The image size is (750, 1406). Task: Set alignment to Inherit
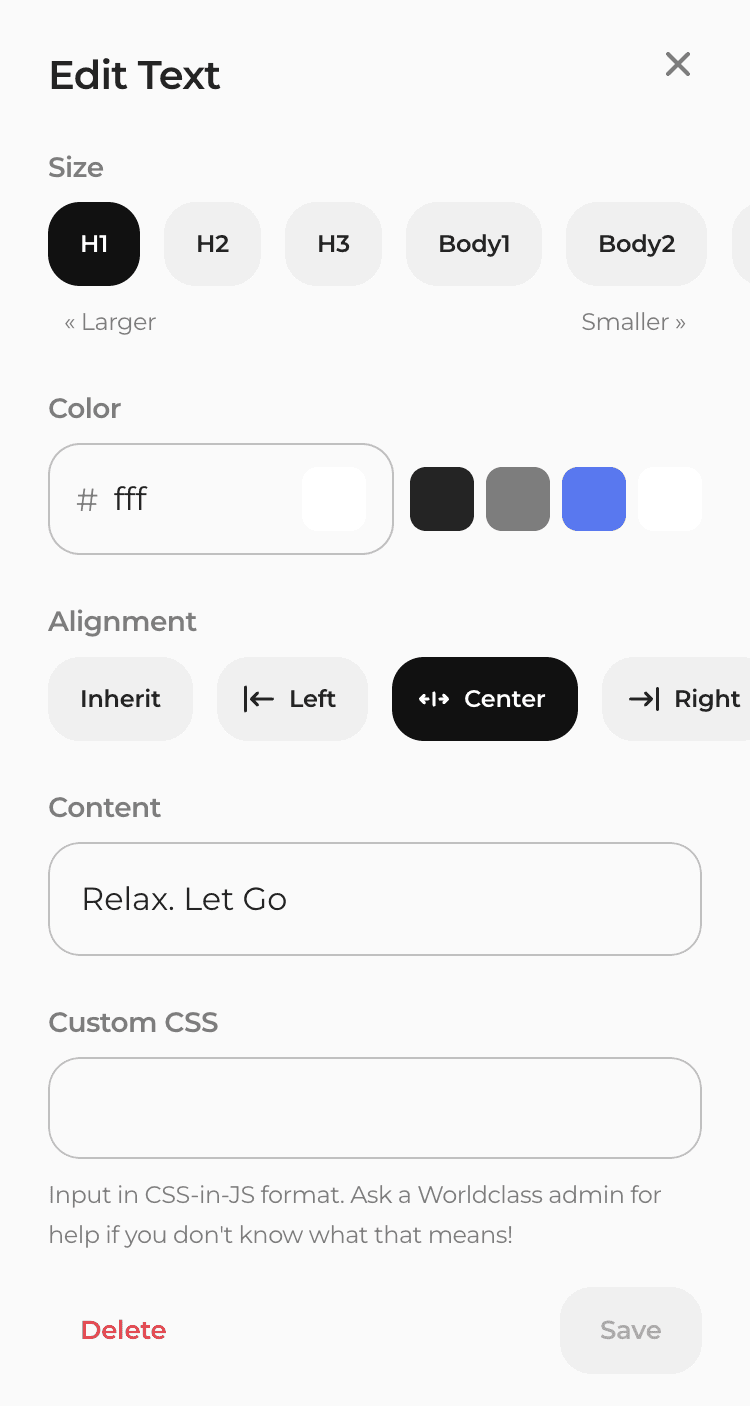click(120, 699)
